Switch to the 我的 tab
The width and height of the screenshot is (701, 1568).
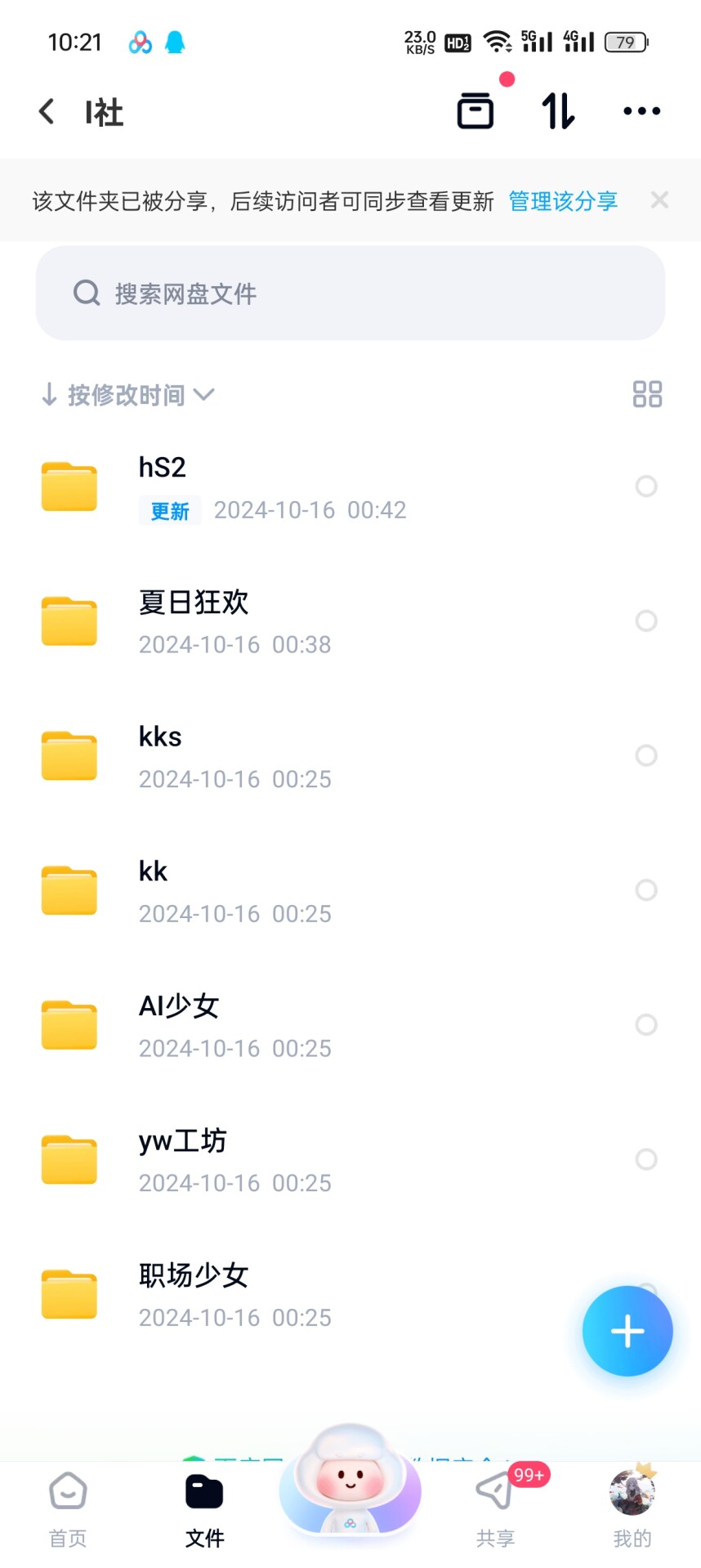632,1511
